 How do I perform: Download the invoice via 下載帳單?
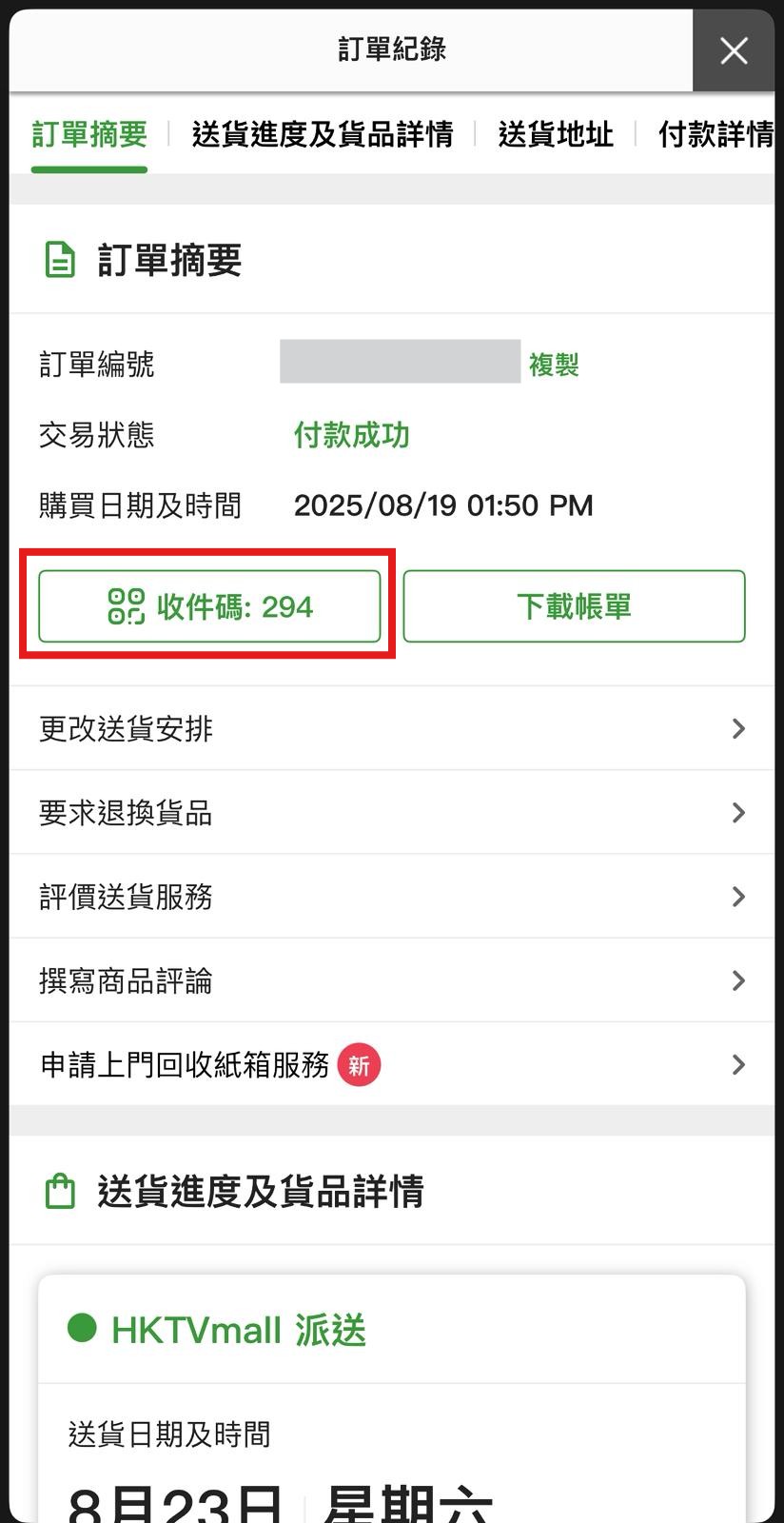(x=573, y=605)
